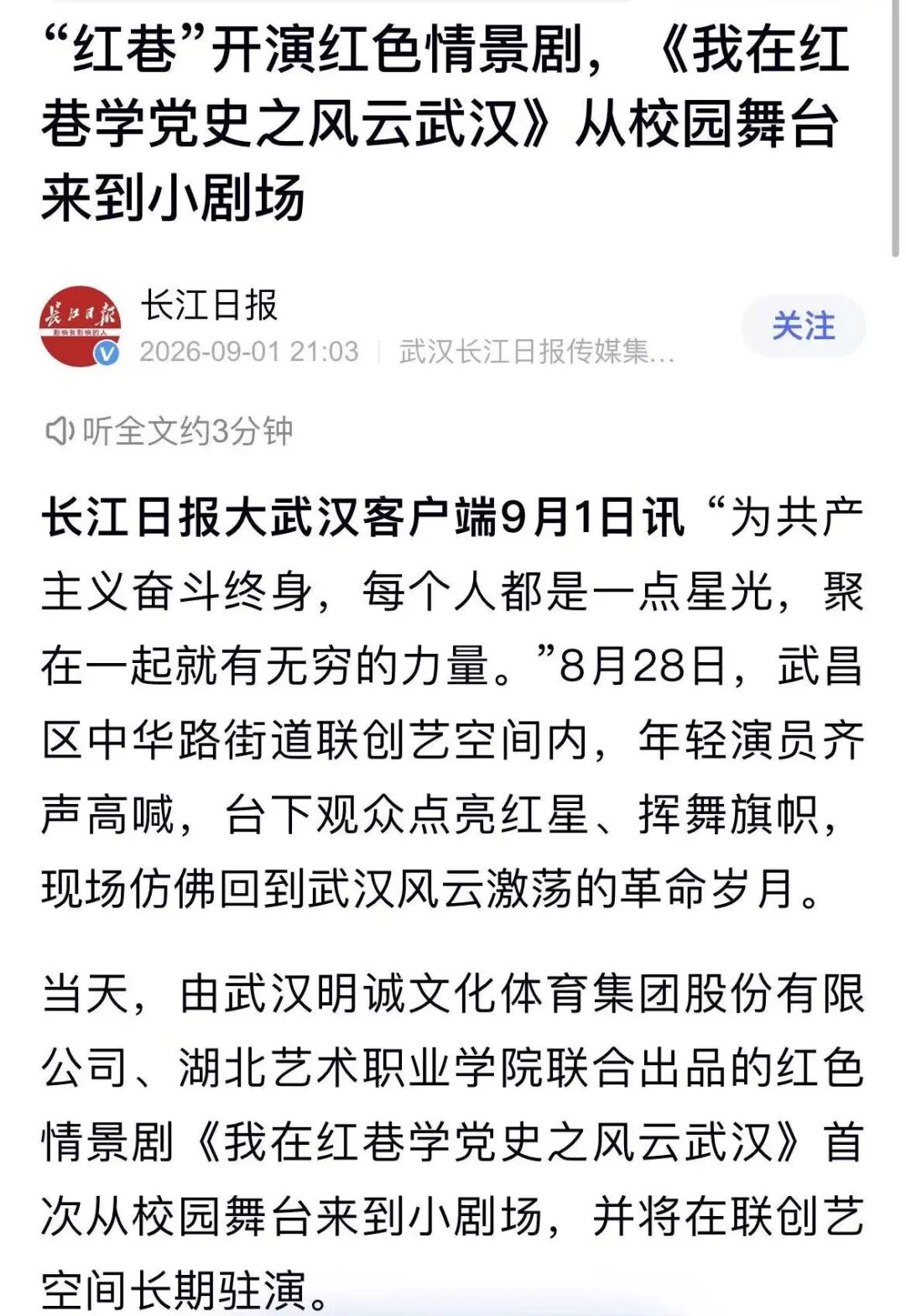Follow 长江日报 with the 关注 button
The height and width of the screenshot is (1316, 906).
(x=803, y=326)
